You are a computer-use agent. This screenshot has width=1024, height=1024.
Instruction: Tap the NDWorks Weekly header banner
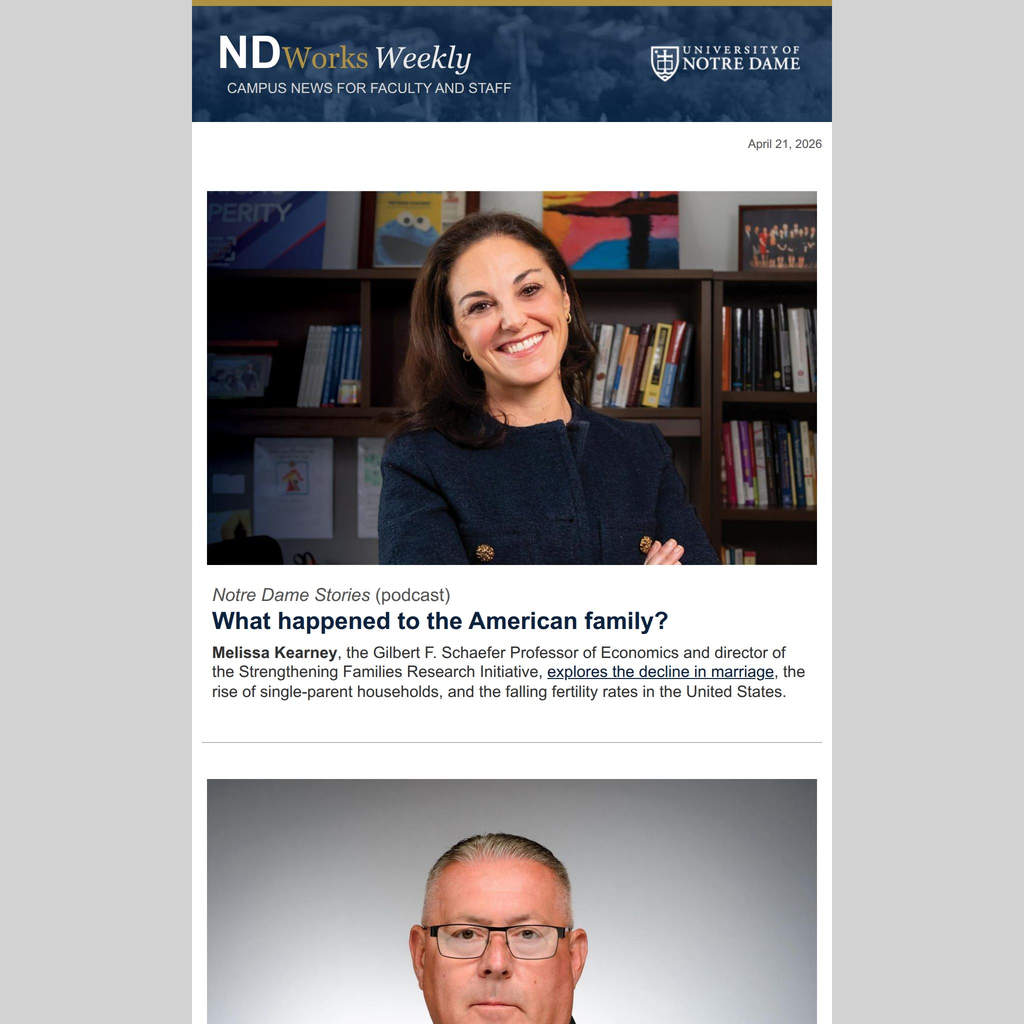pyautogui.click(x=511, y=63)
